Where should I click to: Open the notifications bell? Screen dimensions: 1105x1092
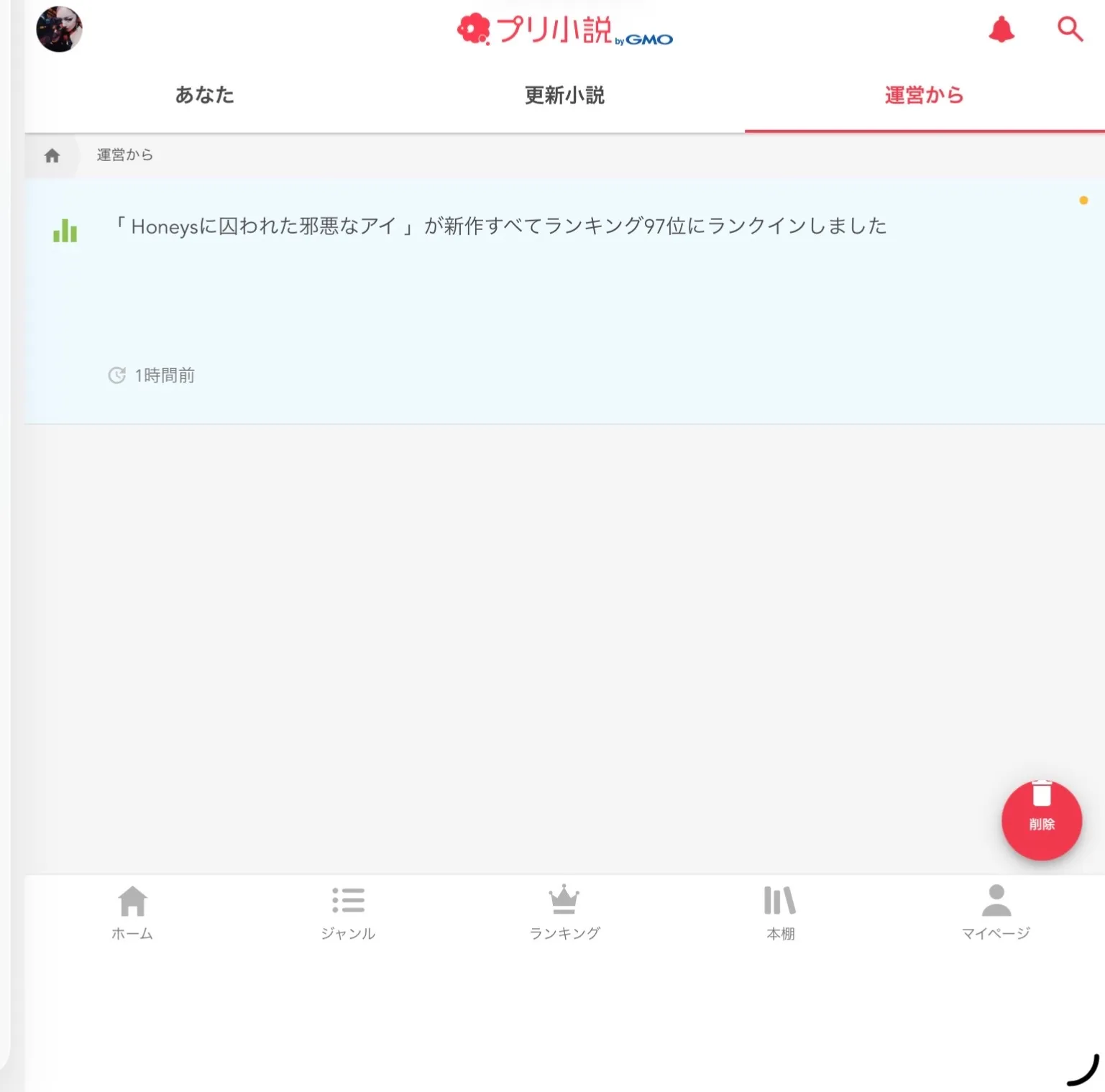1001,30
